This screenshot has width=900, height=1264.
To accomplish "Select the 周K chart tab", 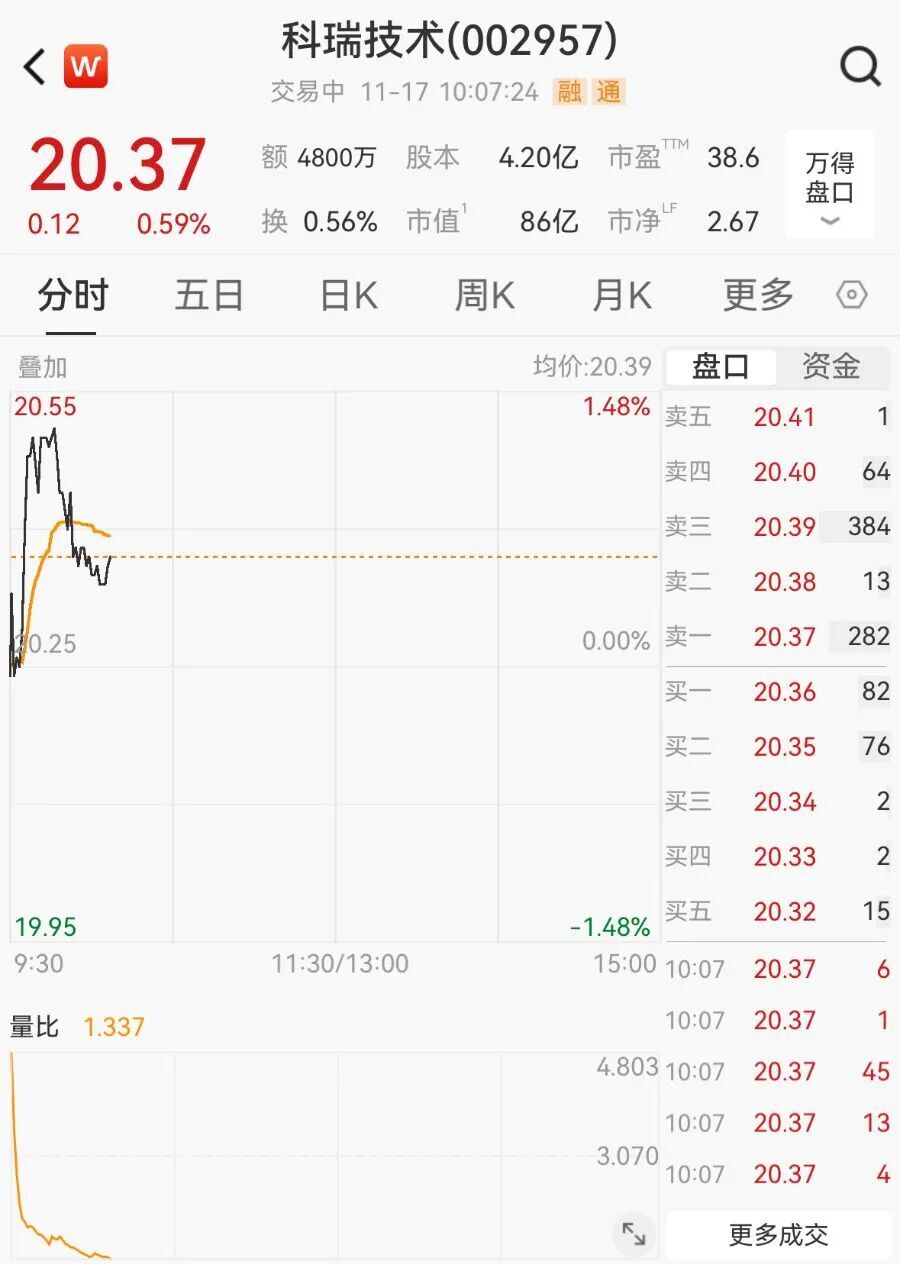I will point(485,296).
